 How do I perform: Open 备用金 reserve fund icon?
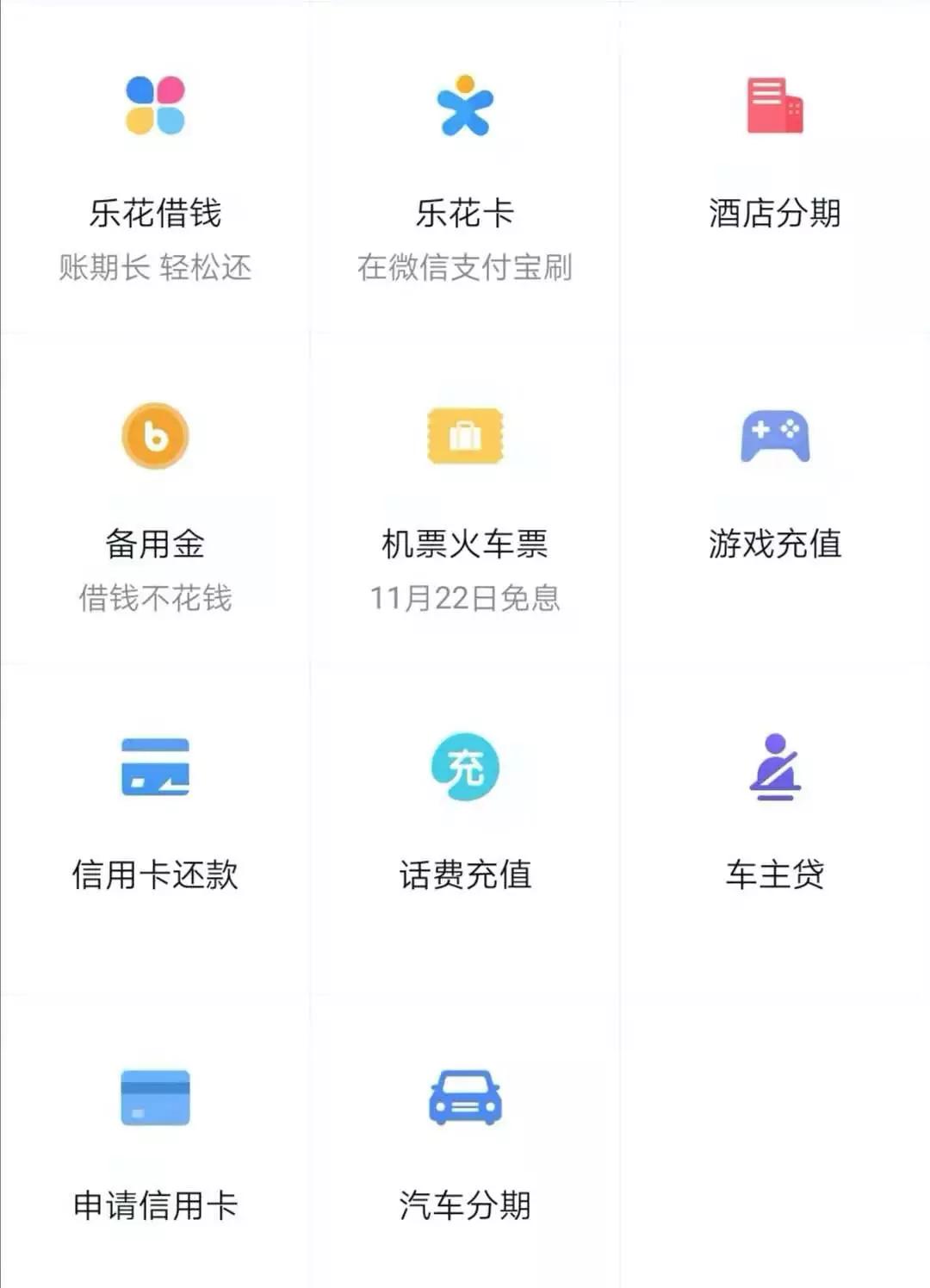(x=155, y=437)
